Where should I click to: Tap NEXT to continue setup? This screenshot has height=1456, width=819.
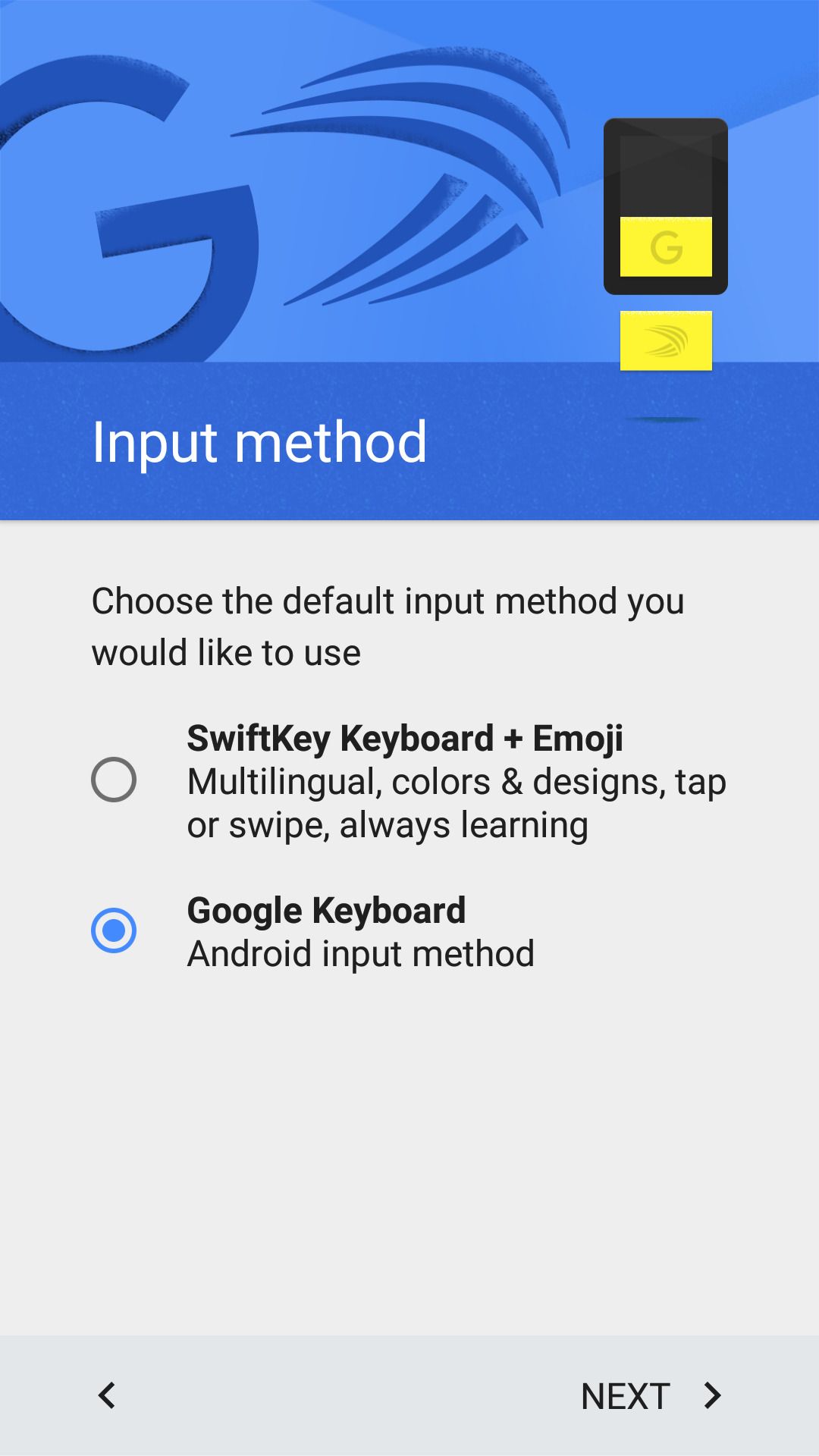click(x=651, y=1395)
